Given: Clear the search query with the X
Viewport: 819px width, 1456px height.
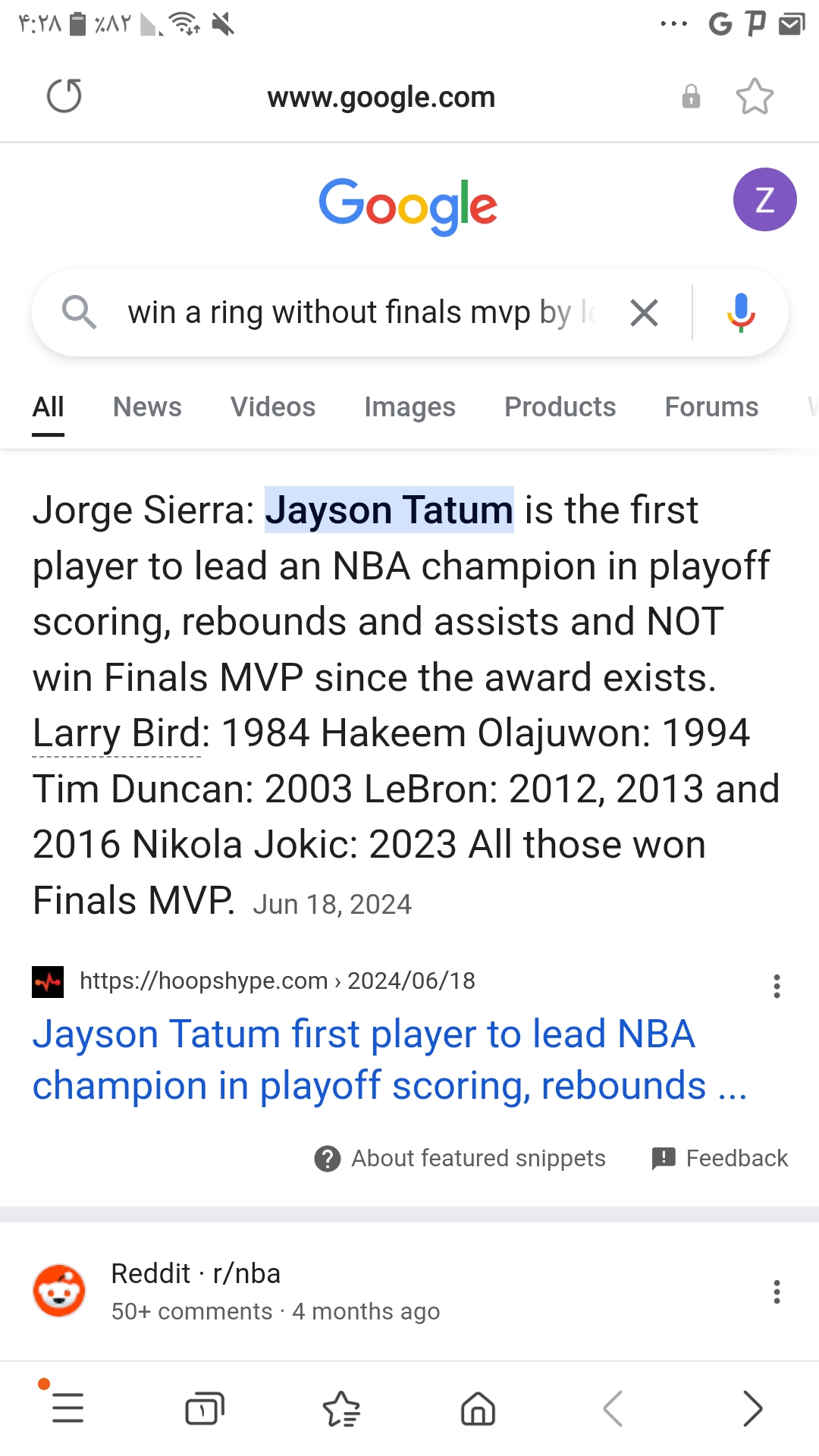Looking at the screenshot, I should coord(644,312).
